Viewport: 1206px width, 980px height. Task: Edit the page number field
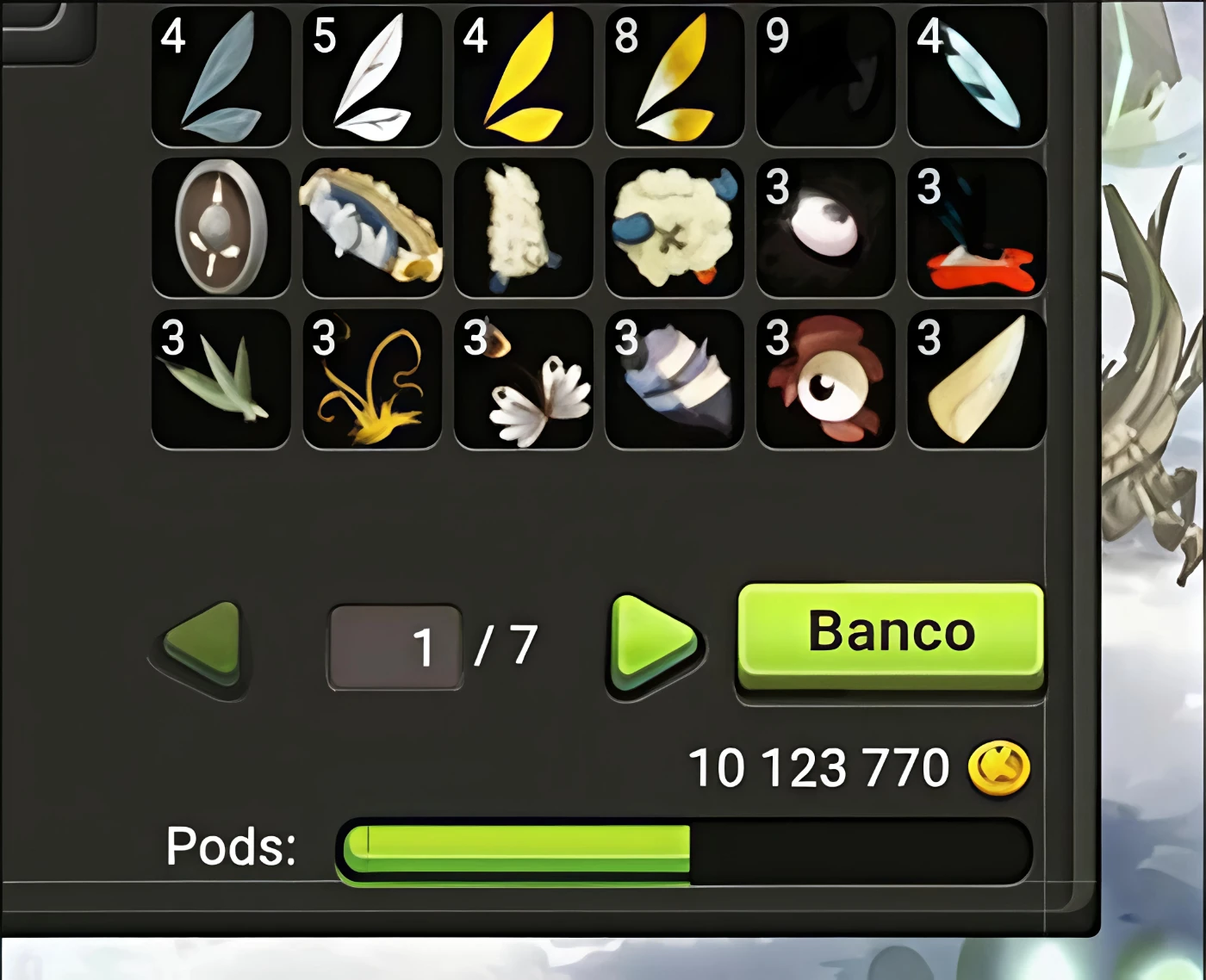pyautogui.click(x=395, y=647)
